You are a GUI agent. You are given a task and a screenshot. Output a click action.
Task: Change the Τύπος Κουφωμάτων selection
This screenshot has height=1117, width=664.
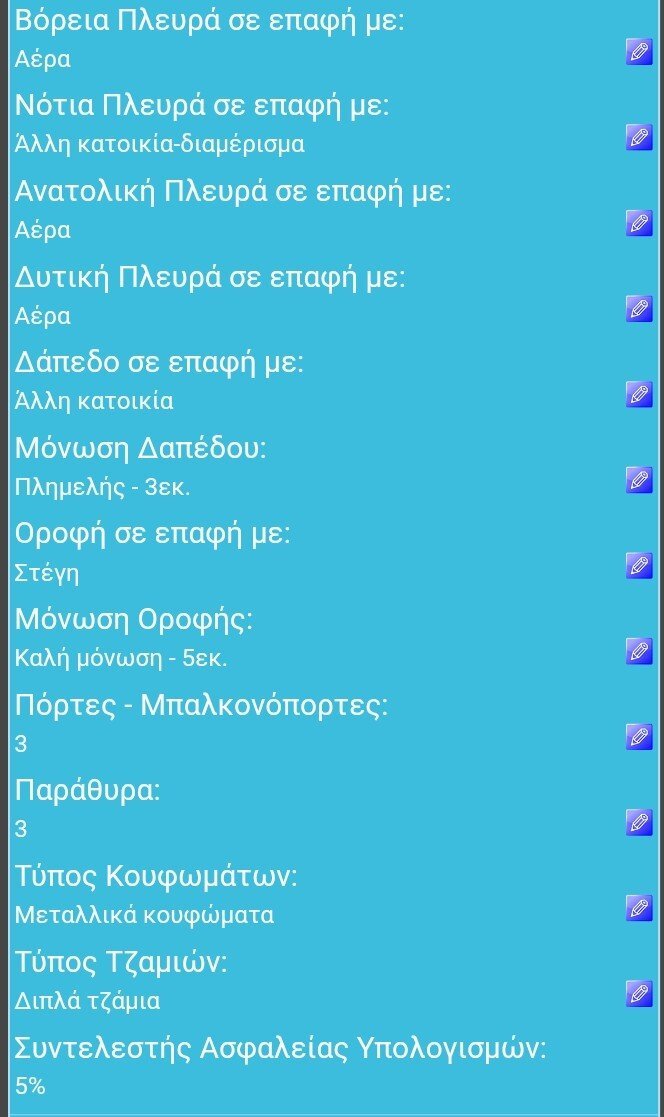(639, 908)
